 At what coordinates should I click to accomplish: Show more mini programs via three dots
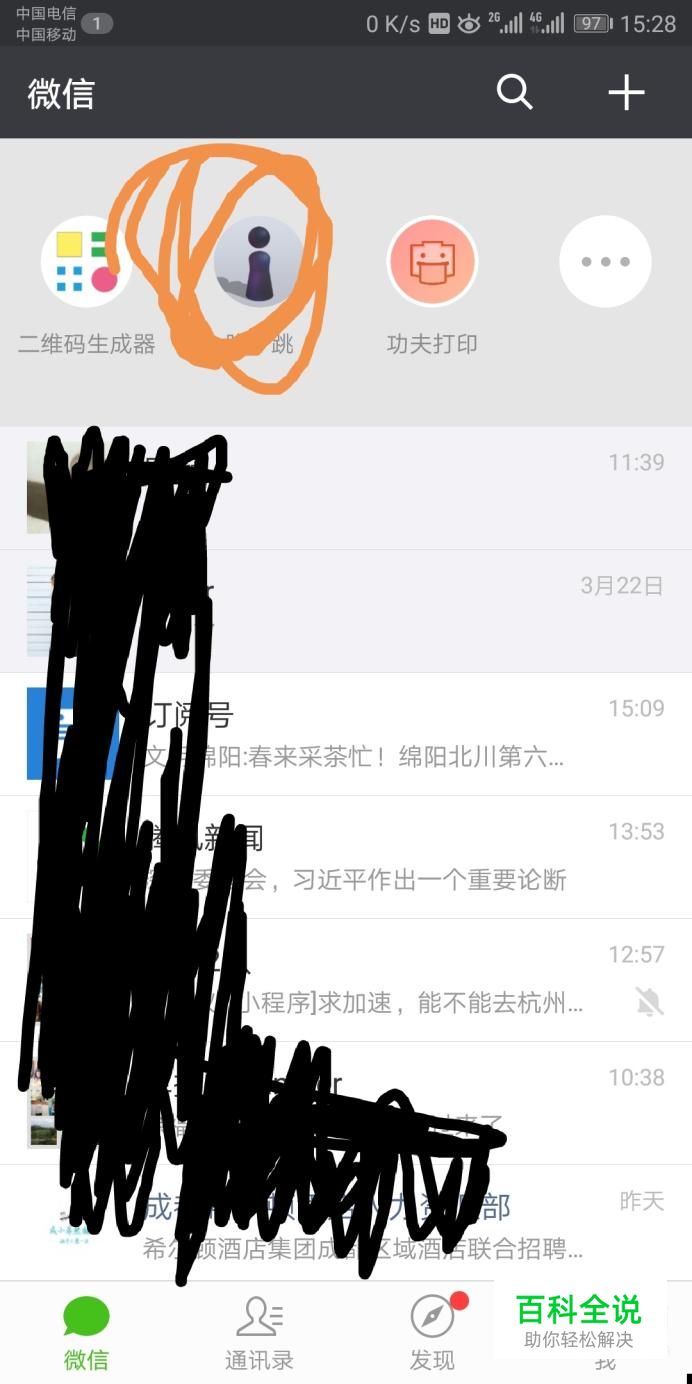[x=605, y=262]
